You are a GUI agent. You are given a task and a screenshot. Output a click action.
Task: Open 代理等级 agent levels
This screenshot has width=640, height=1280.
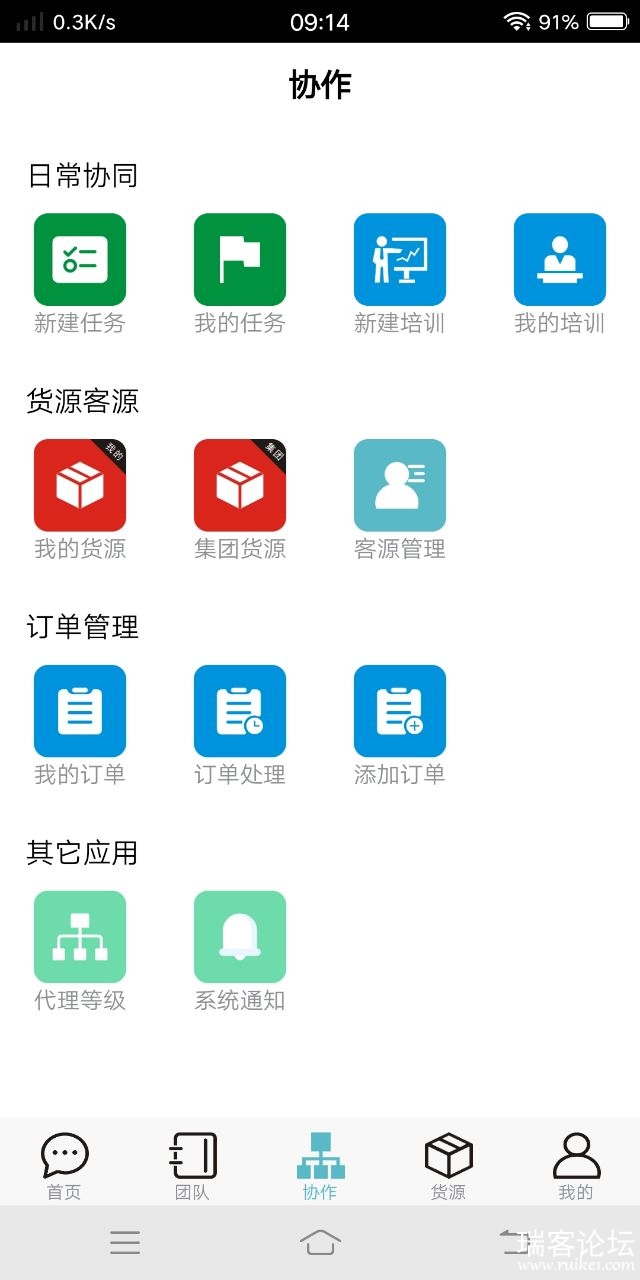[x=80, y=937]
